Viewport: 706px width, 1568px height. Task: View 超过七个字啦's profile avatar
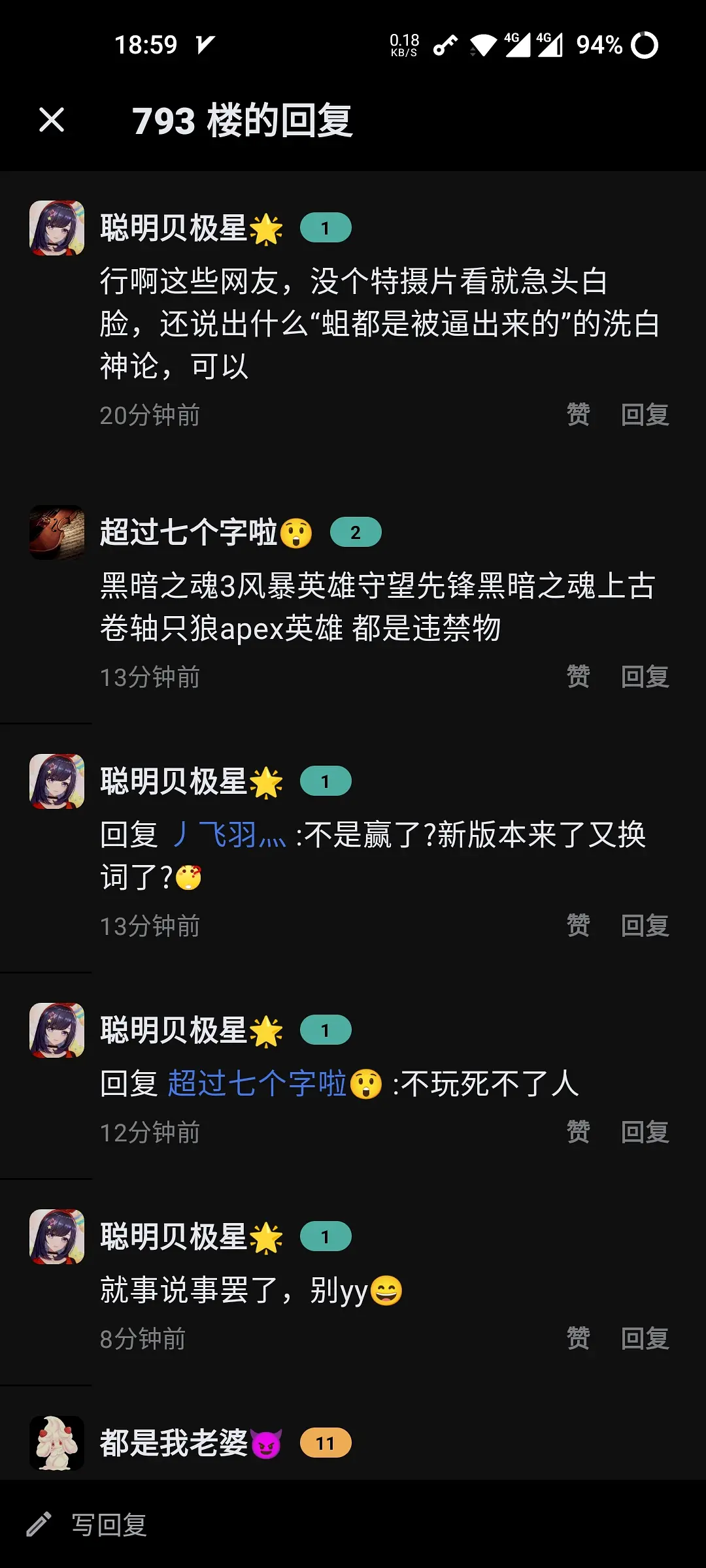(57, 532)
